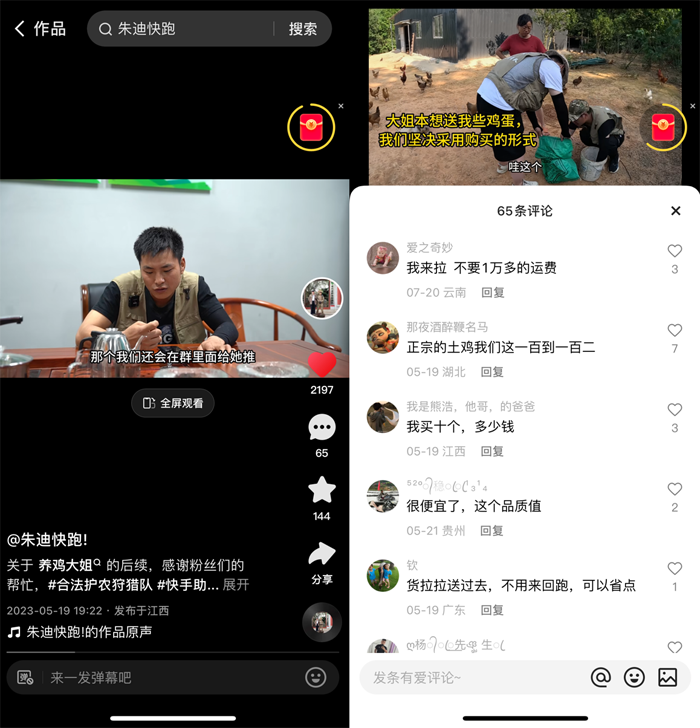Write a comment in 发条有爱评论
This screenshot has width=700, height=728.
click(470, 678)
